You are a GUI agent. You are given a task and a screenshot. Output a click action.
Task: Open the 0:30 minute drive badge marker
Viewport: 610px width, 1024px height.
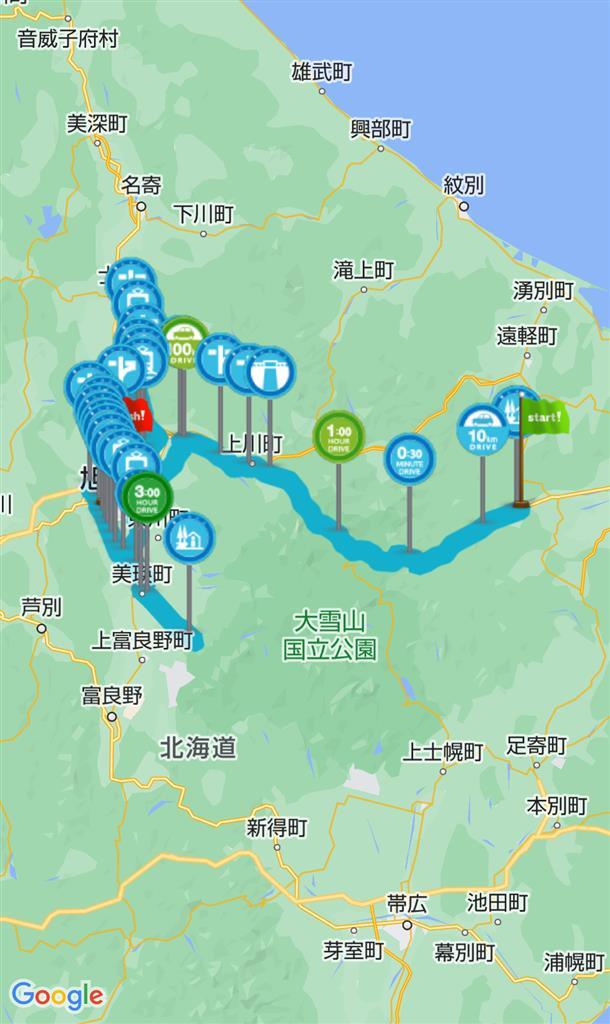click(409, 458)
